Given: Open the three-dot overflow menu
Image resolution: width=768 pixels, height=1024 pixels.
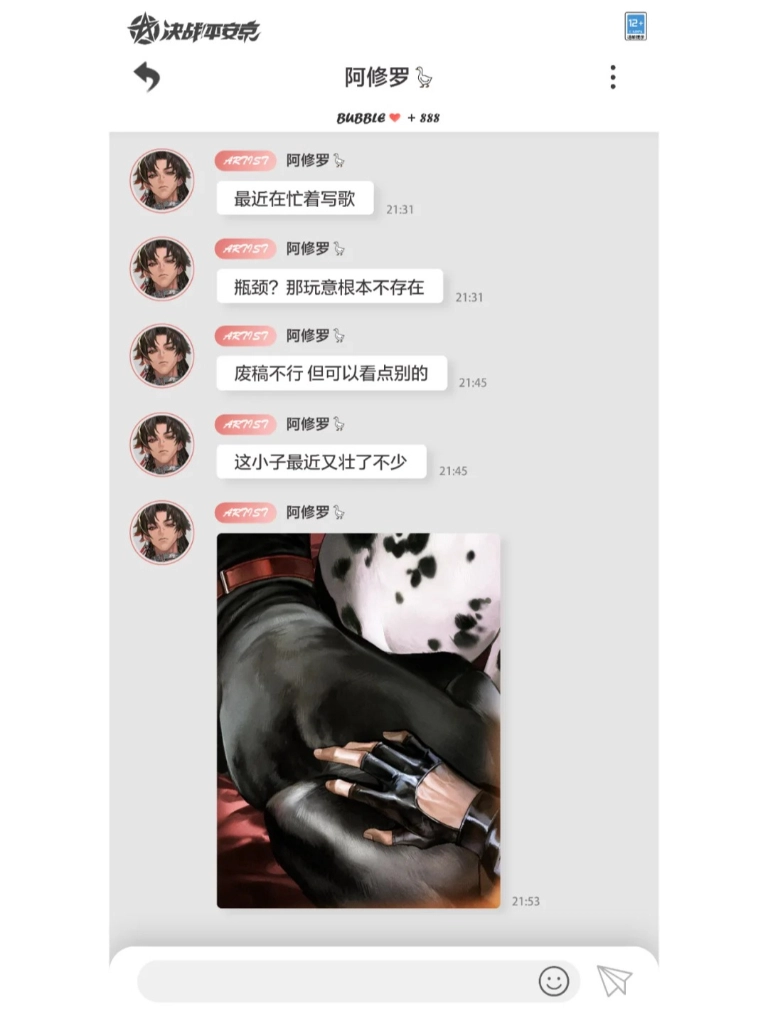Looking at the screenshot, I should point(612,77).
